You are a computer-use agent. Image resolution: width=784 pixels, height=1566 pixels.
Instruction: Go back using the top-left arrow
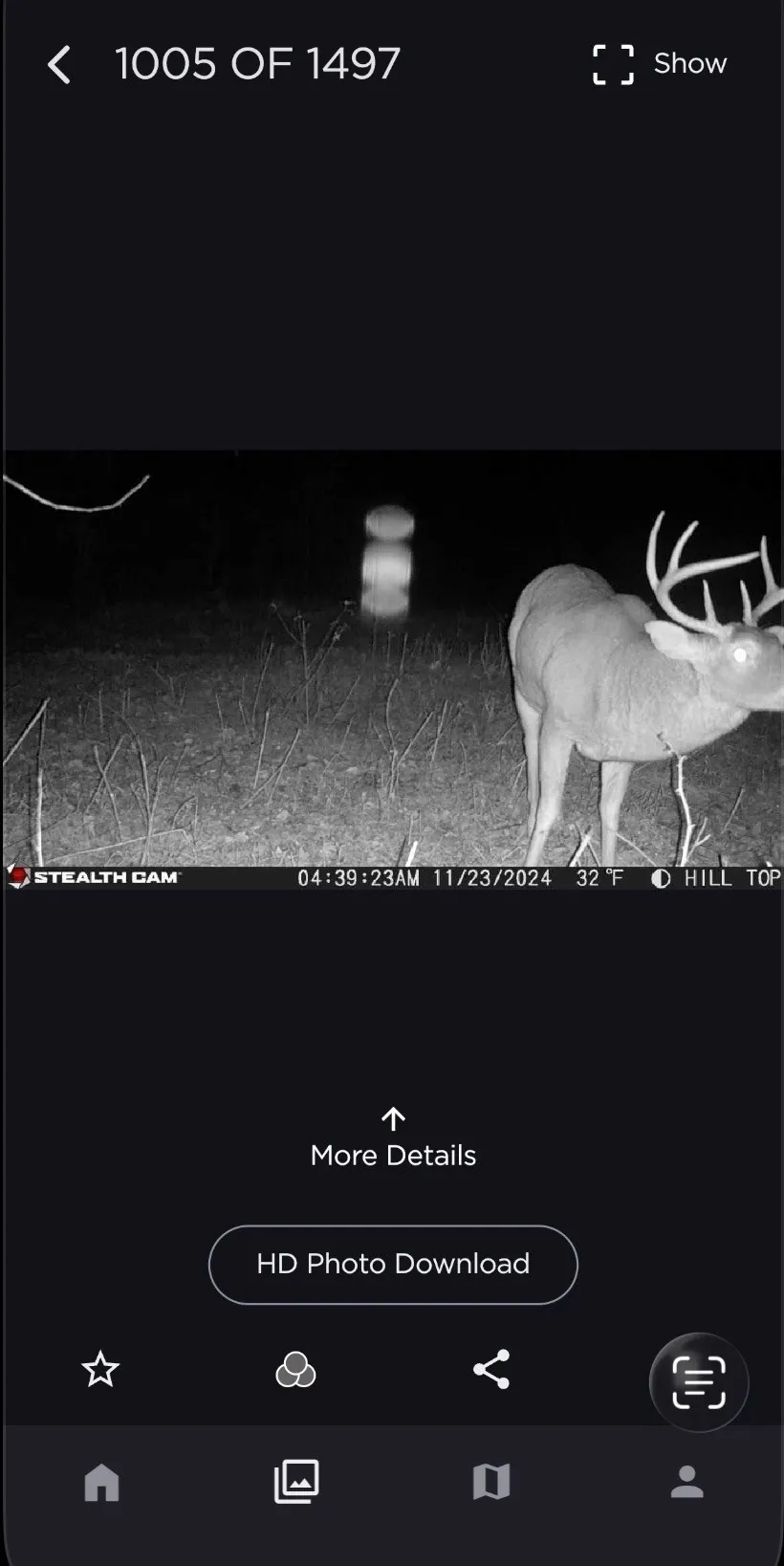point(59,65)
